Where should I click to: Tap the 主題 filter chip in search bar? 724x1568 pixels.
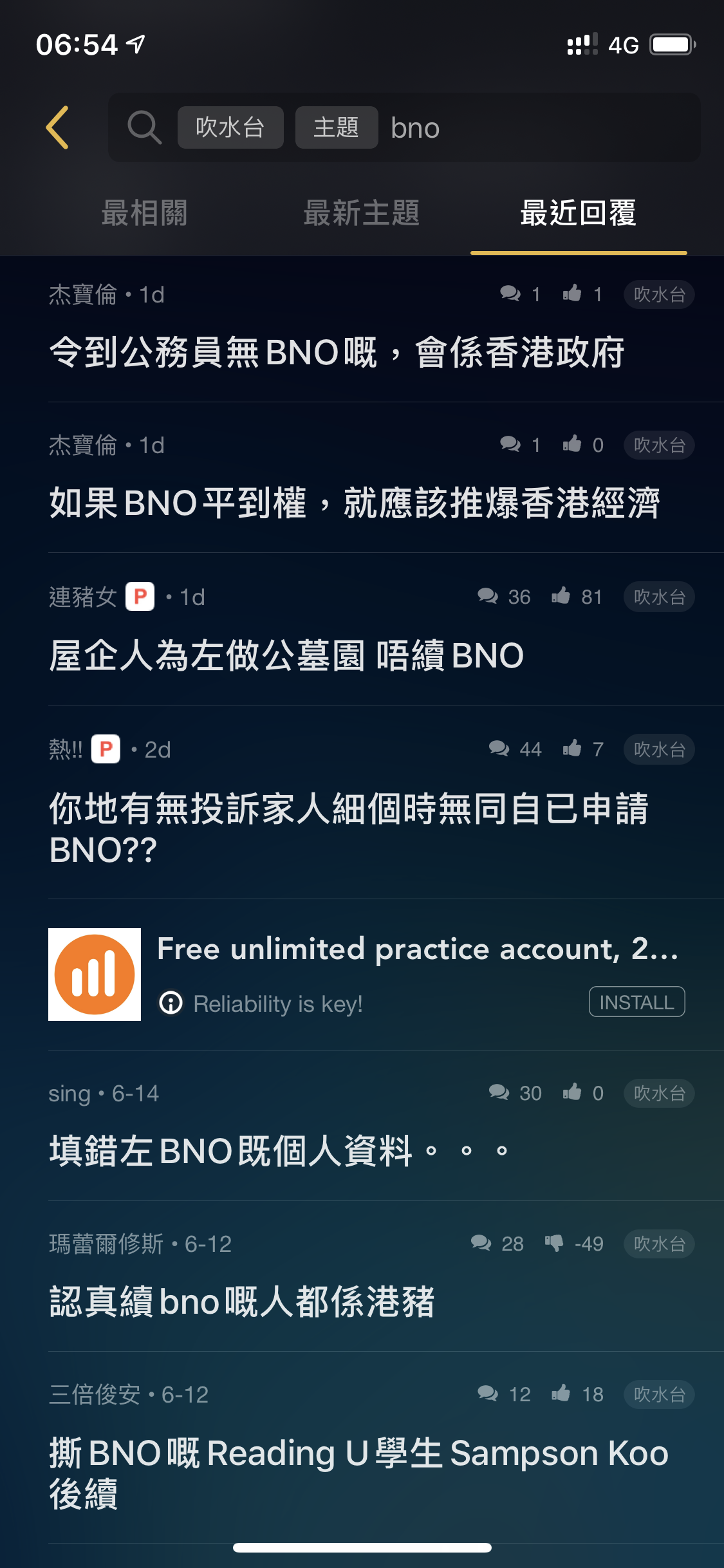click(337, 127)
